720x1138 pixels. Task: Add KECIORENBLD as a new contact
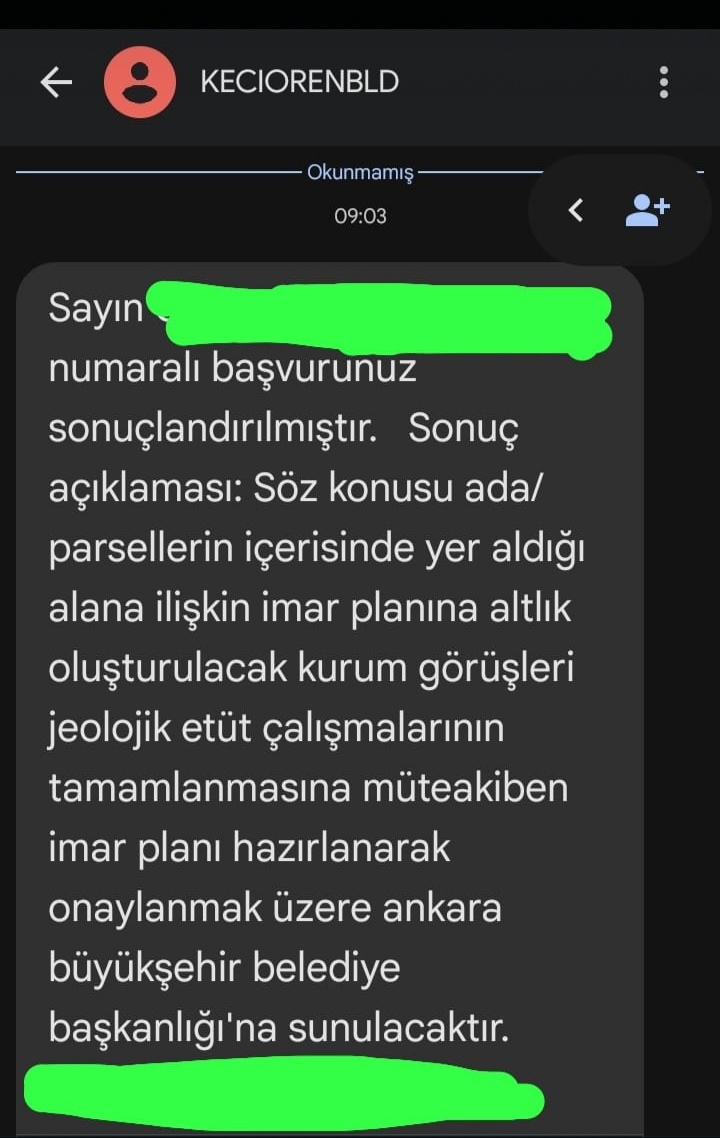(647, 210)
